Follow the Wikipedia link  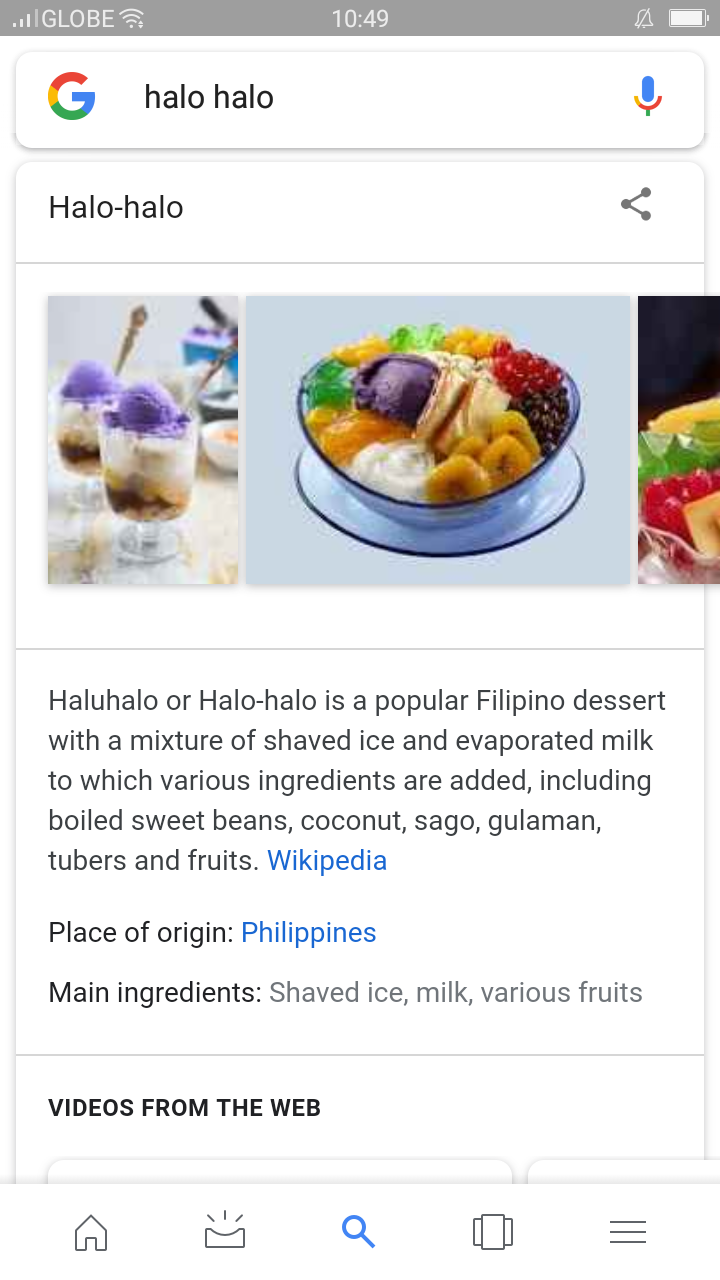coord(327,861)
